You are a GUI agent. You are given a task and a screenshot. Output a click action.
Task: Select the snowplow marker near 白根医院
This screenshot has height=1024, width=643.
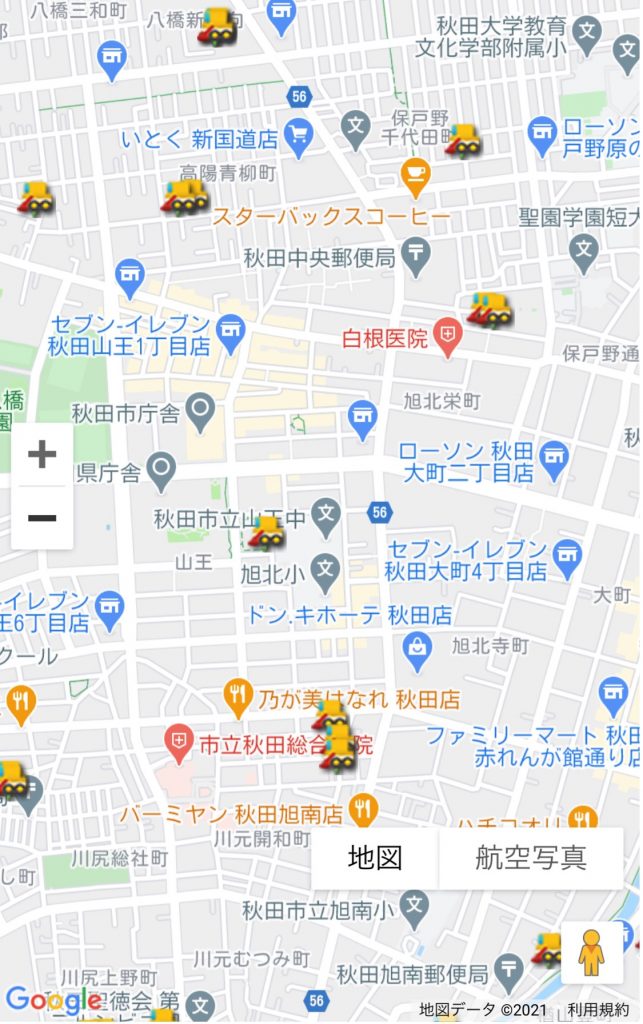click(489, 310)
